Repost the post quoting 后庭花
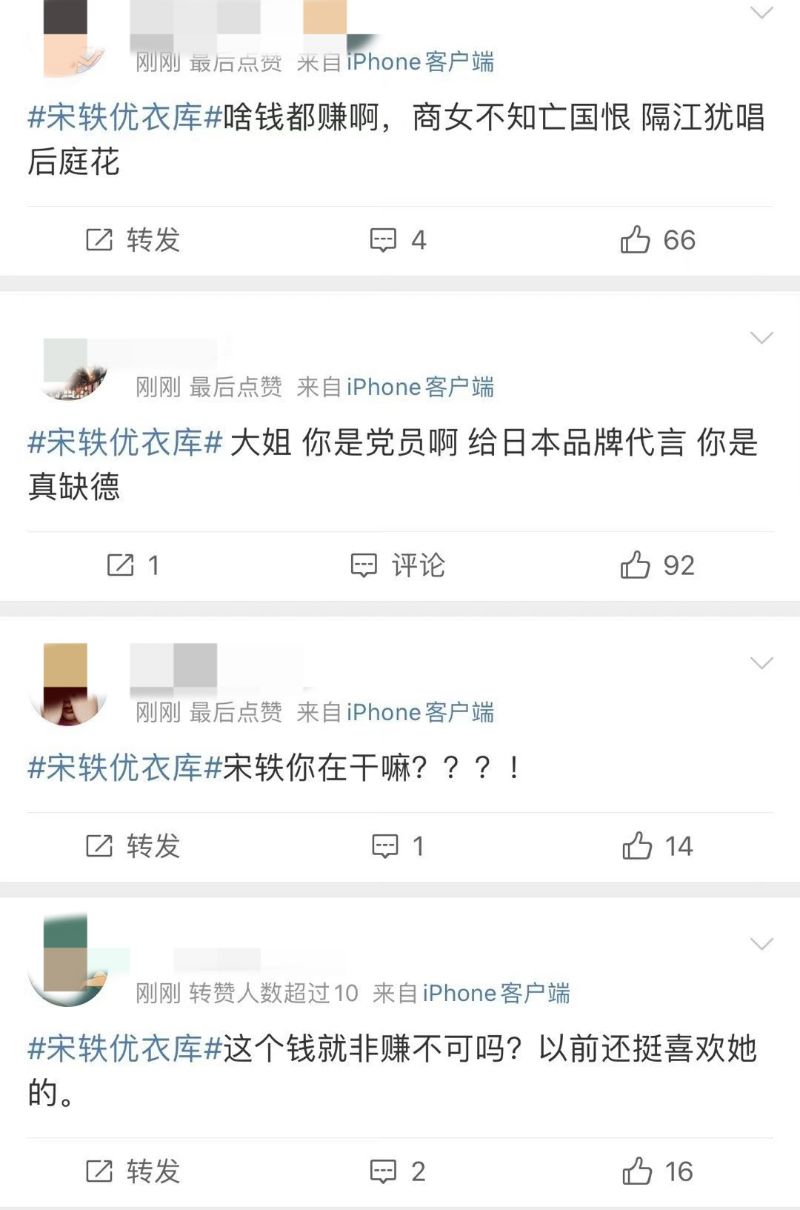The image size is (800, 1210). coord(133,240)
